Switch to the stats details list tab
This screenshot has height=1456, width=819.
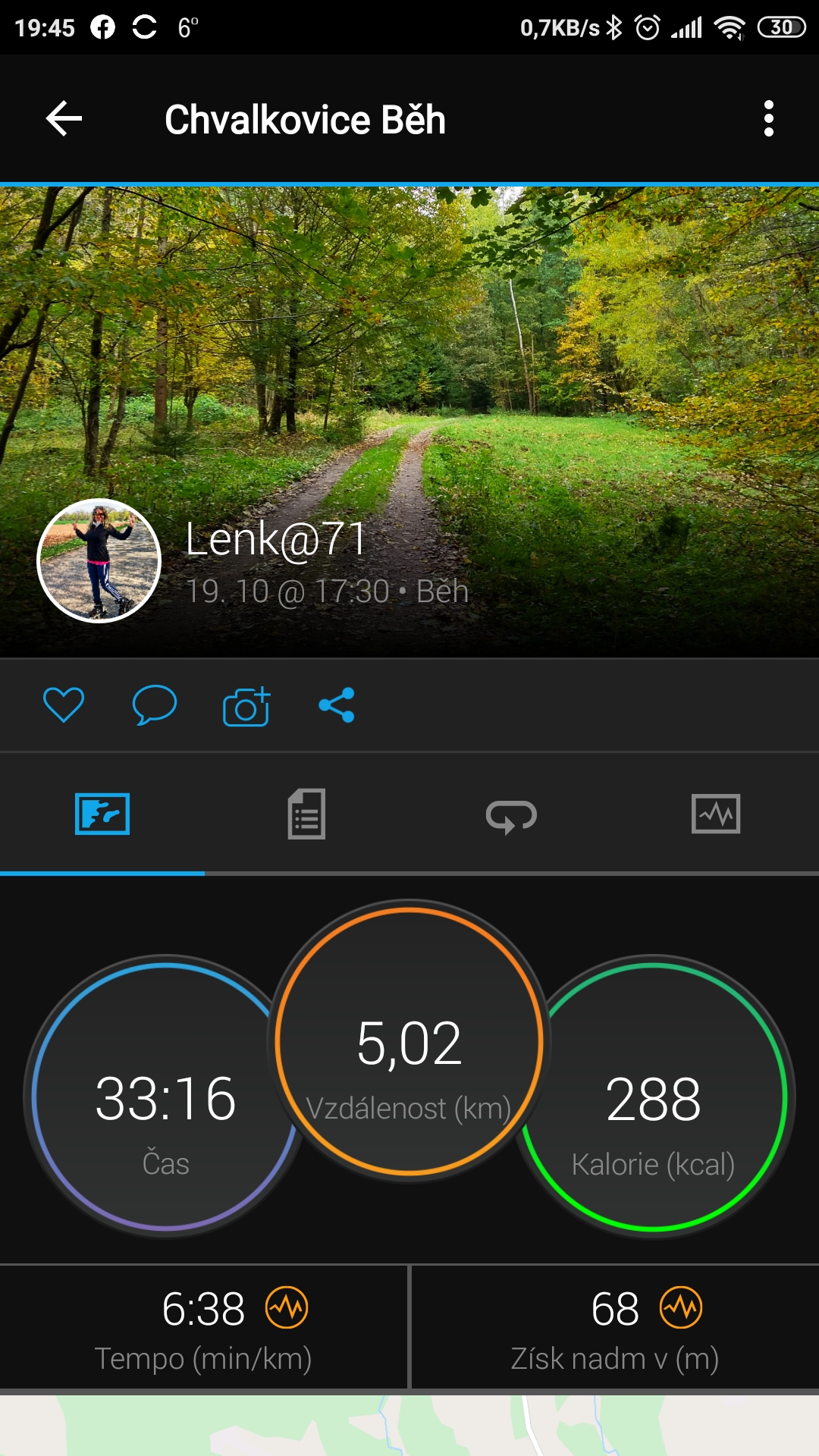click(x=306, y=814)
